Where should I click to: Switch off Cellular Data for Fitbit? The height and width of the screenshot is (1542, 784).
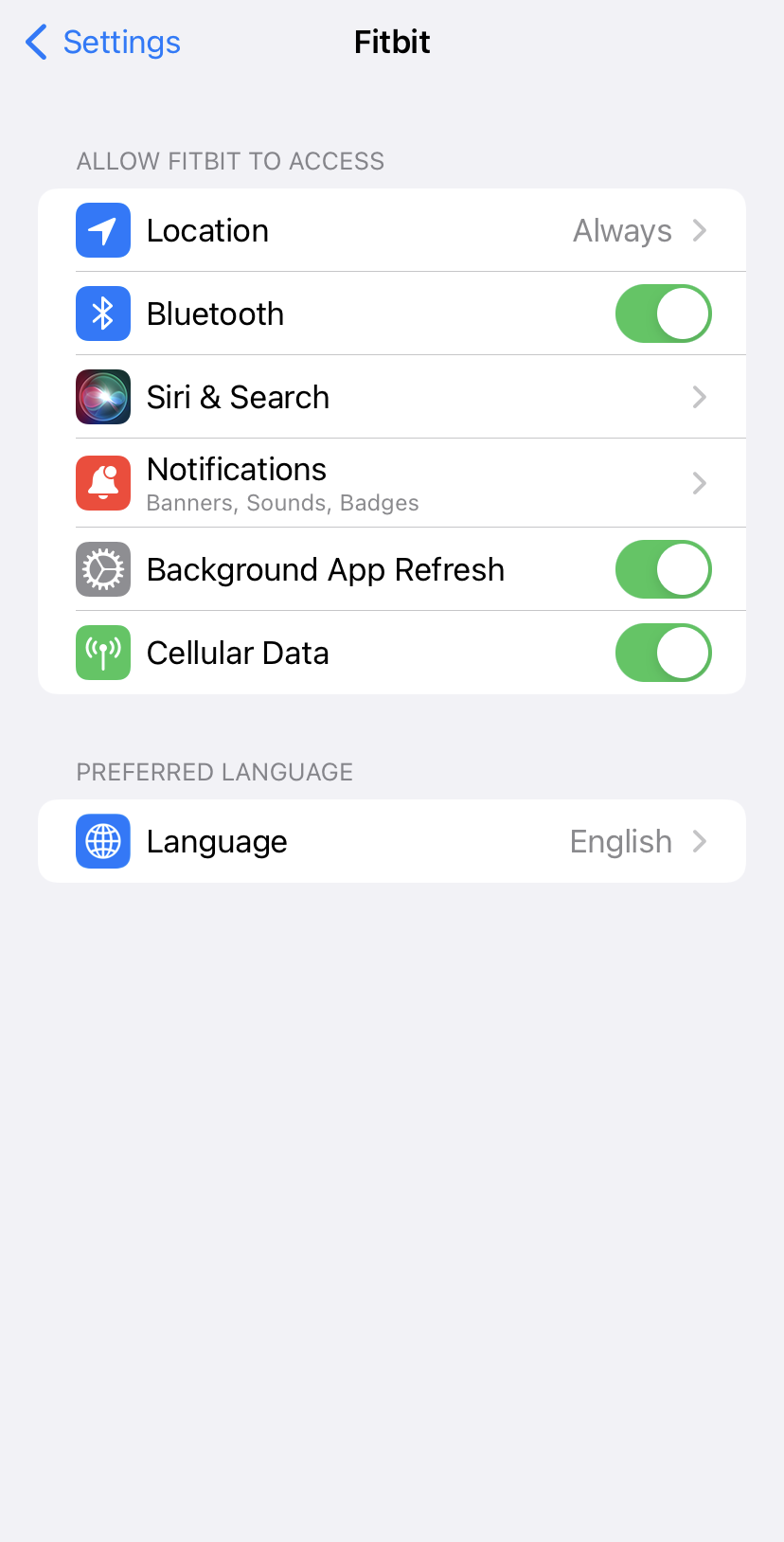pos(663,653)
